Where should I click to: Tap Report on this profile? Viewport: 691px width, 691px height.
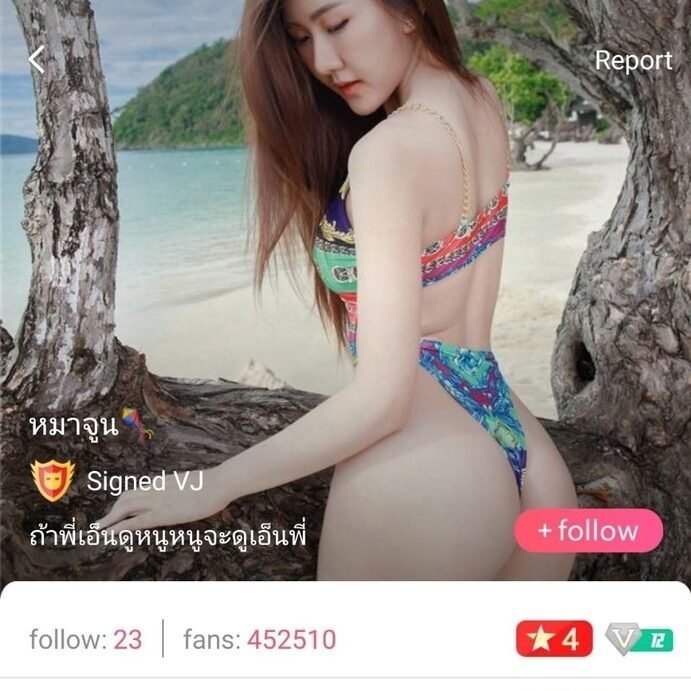[633, 60]
